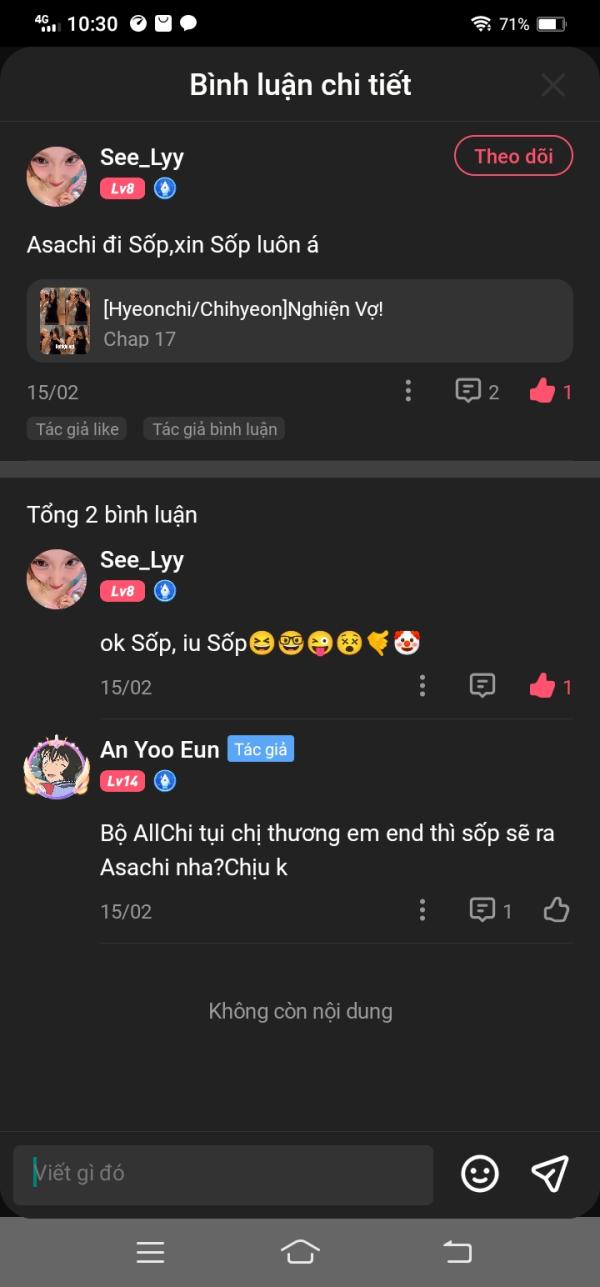The height and width of the screenshot is (1287, 600).
Task: Follow See_Lyy with Theo dõi button
Action: [x=514, y=156]
